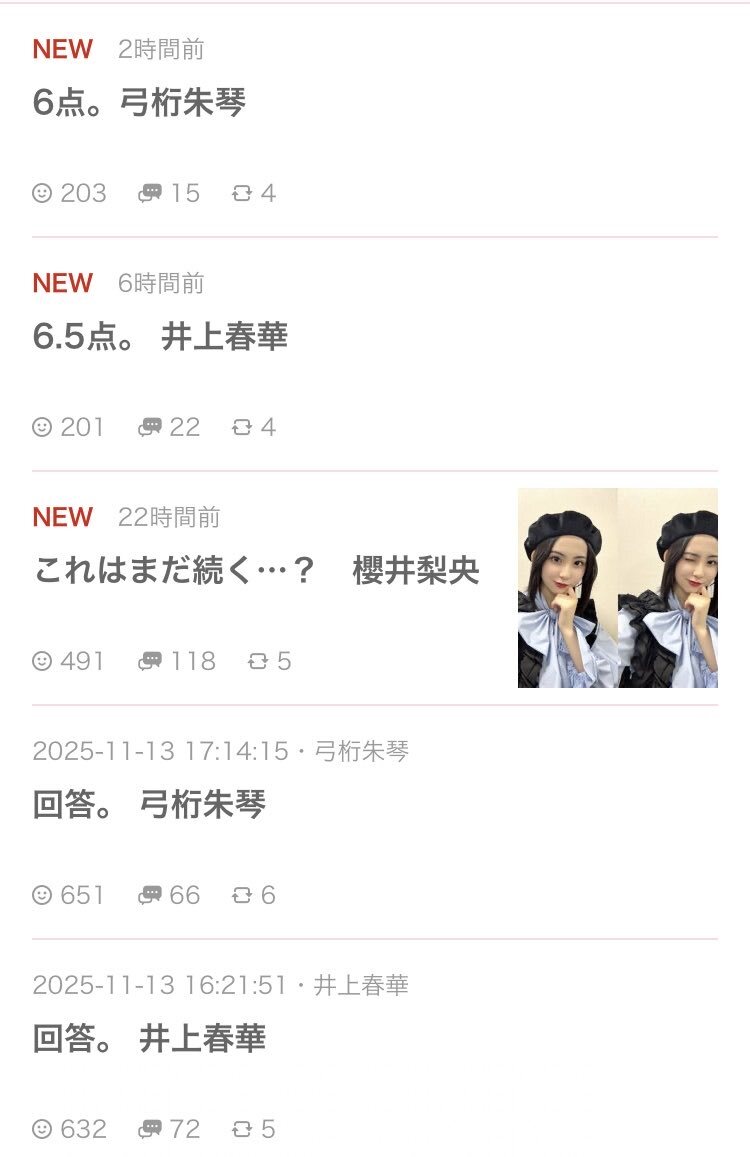Open the blog post 6点。弓桁朱琴
Screen dimensions: 750x1157
(140, 103)
